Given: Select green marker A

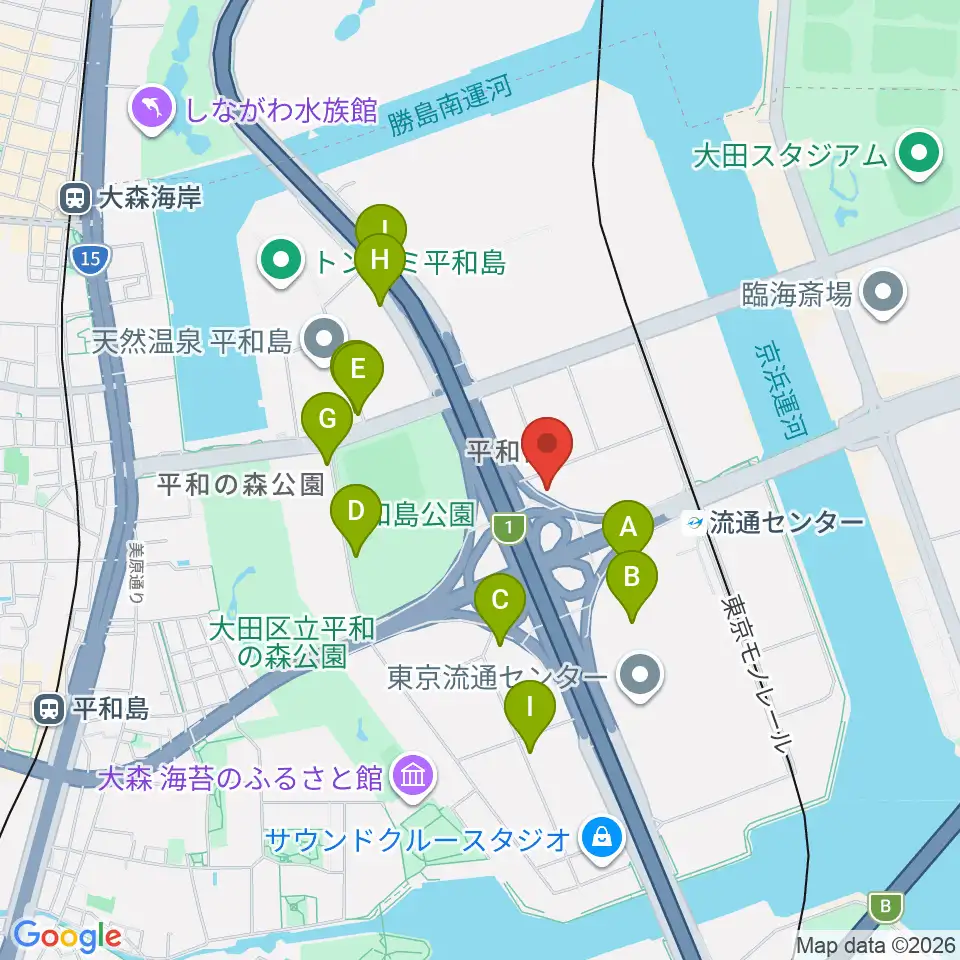Looking at the screenshot, I should tap(628, 528).
